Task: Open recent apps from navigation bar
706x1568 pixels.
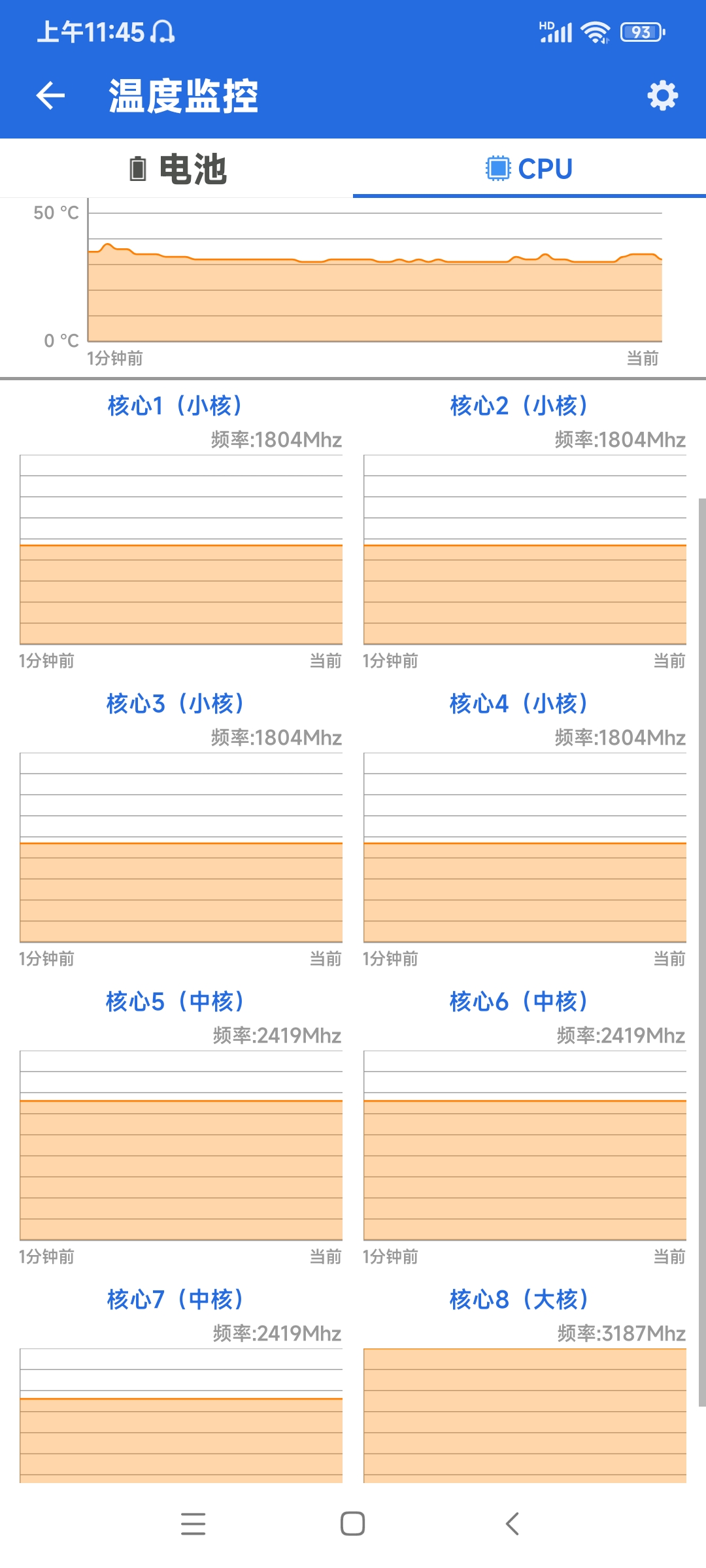Action: (x=193, y=1524)
